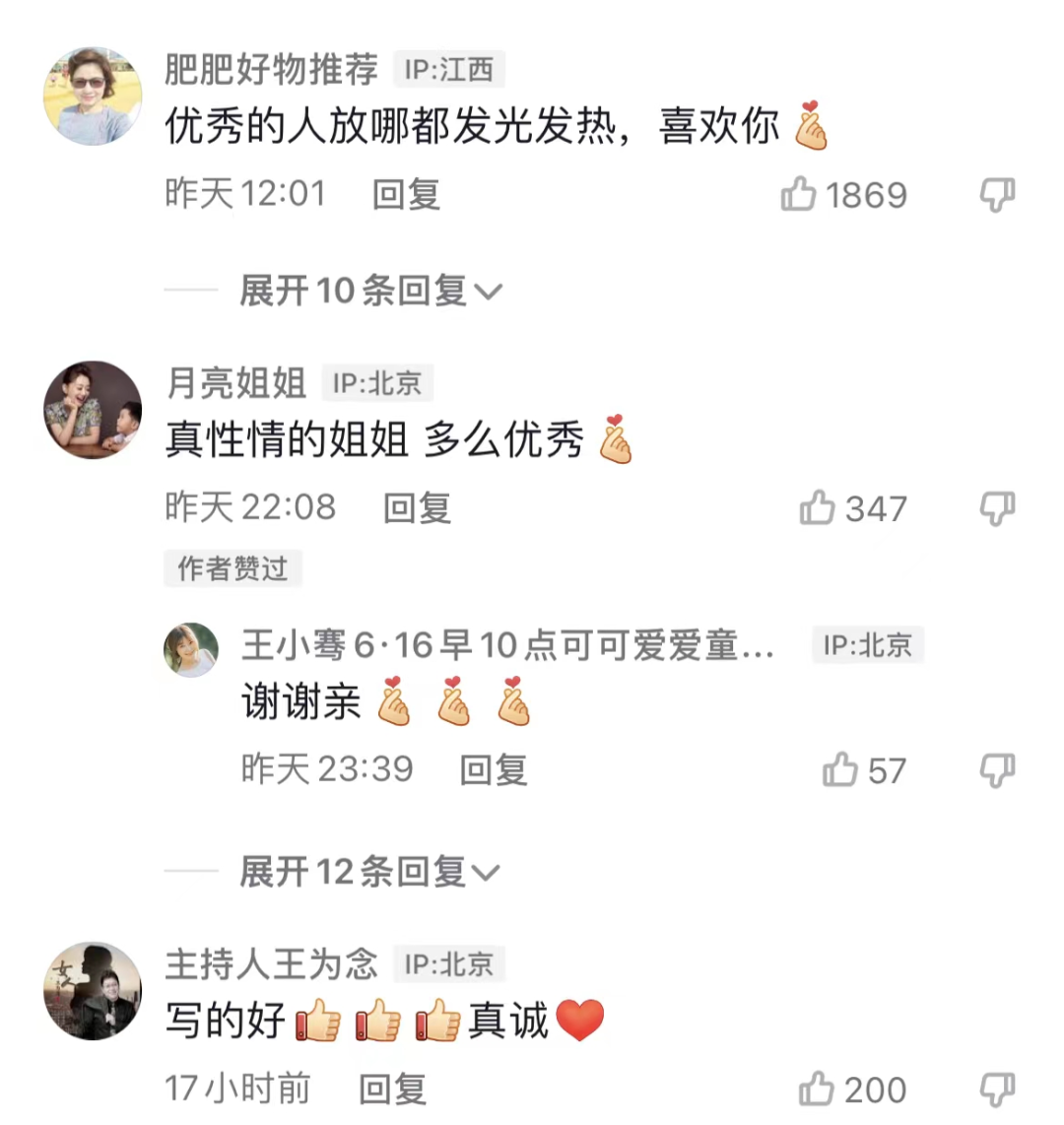The width and height of the screenshot is (1064, 1125).
Task: Like 月亮姐姐's comment
Action: [817, 508]
